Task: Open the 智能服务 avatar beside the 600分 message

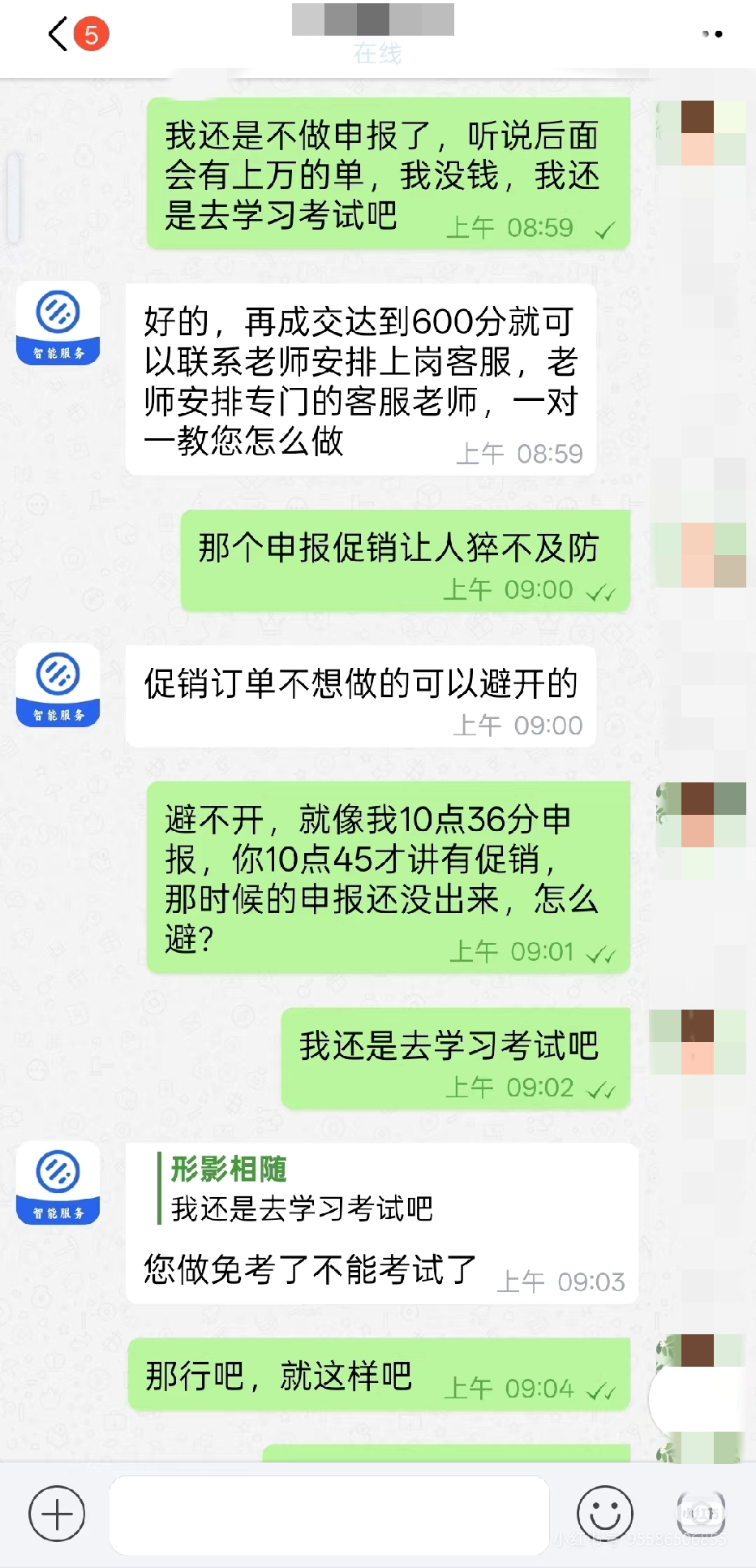Action: pyautogui.click(x=58, y=324)
